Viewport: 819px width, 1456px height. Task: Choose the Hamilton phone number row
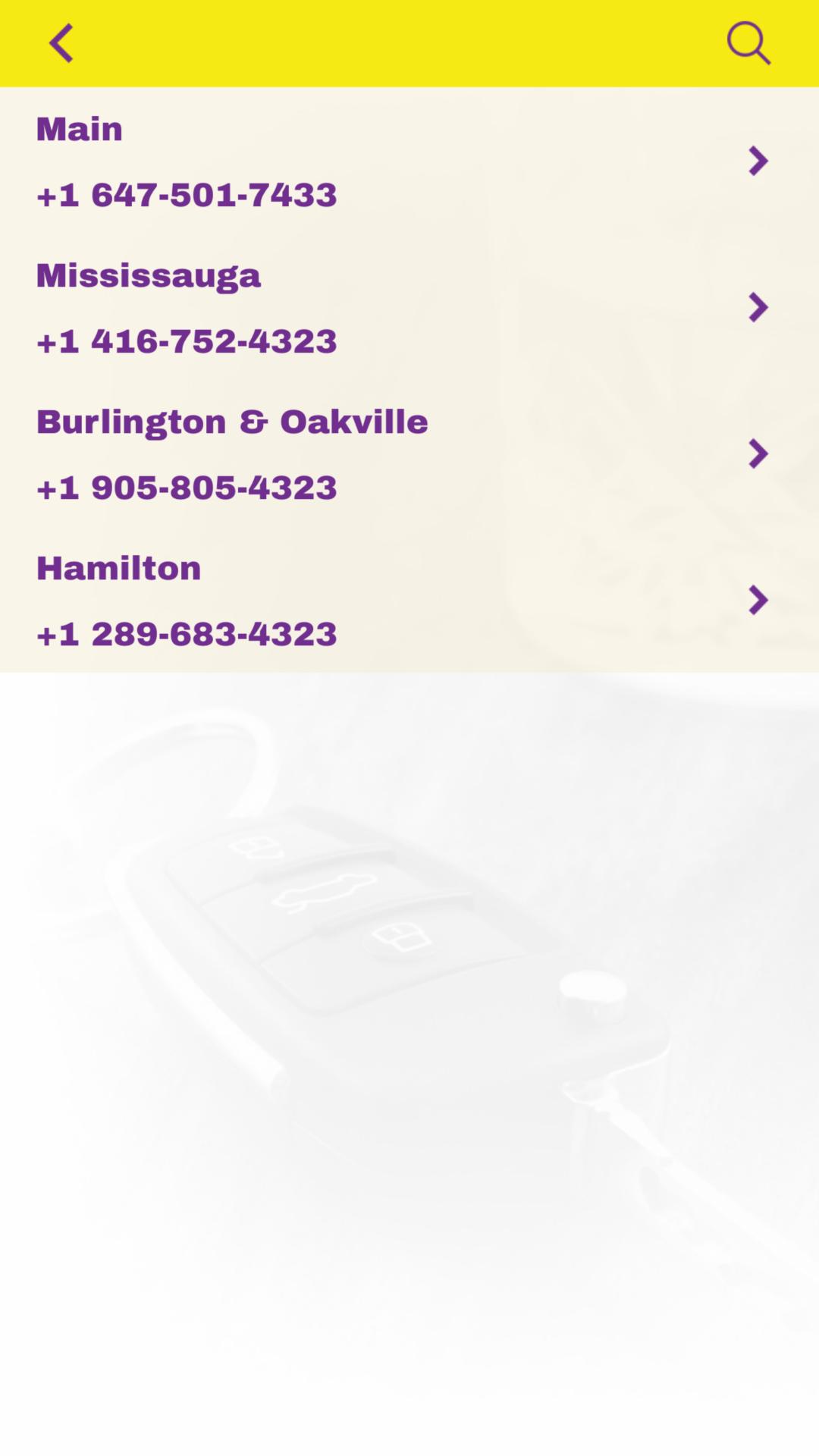[x=409, y=600]
